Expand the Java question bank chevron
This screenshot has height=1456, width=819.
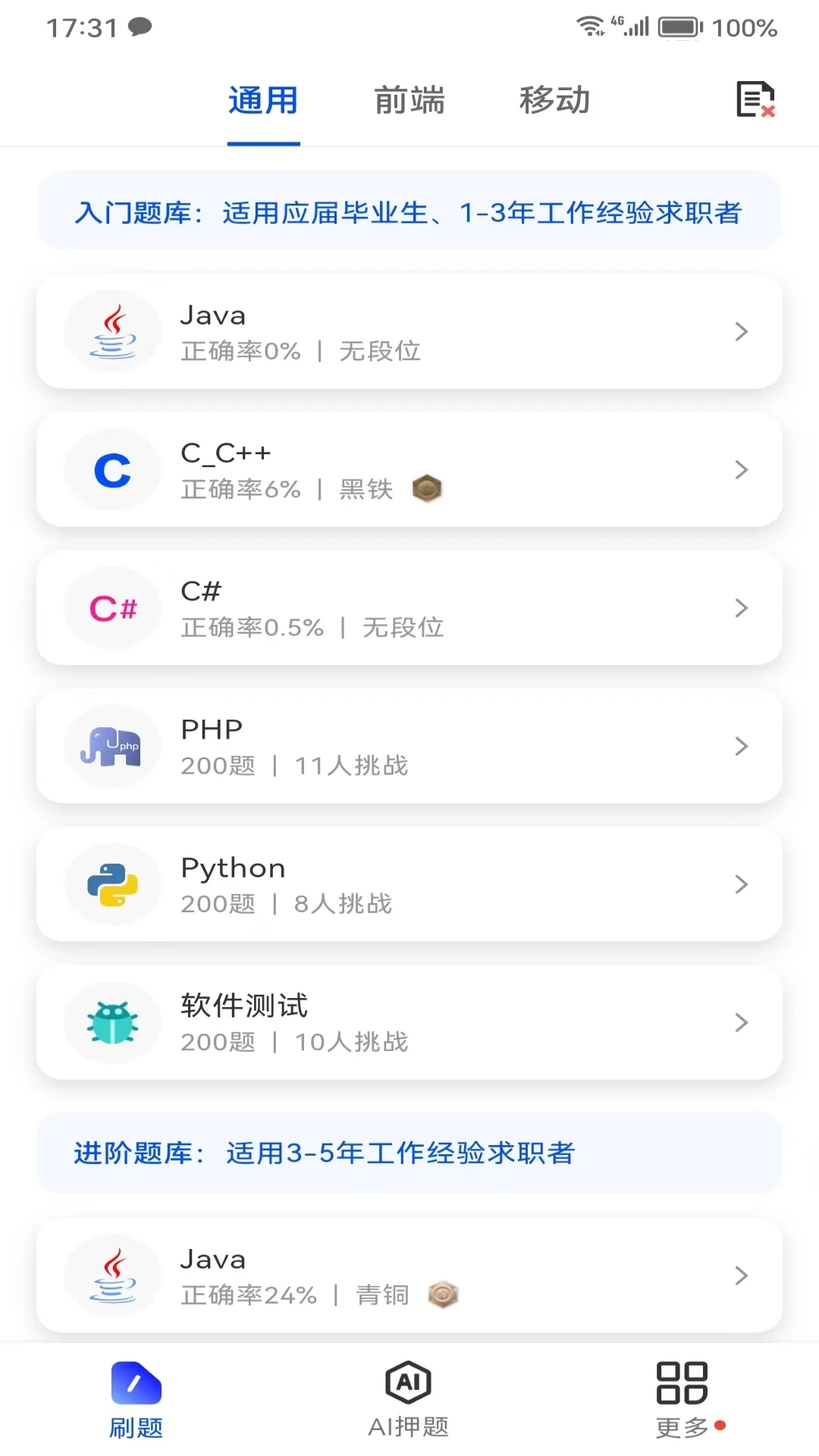point(741,331)
